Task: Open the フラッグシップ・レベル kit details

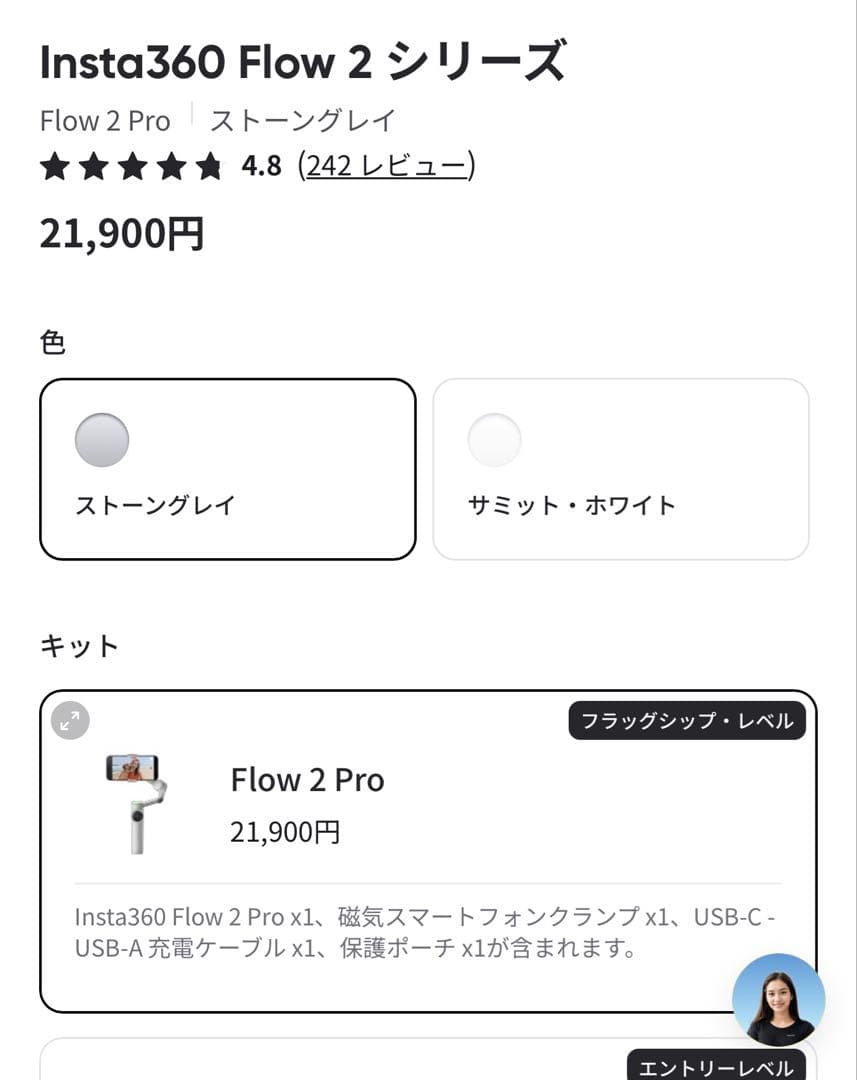Action: click(x=686, y=720)
